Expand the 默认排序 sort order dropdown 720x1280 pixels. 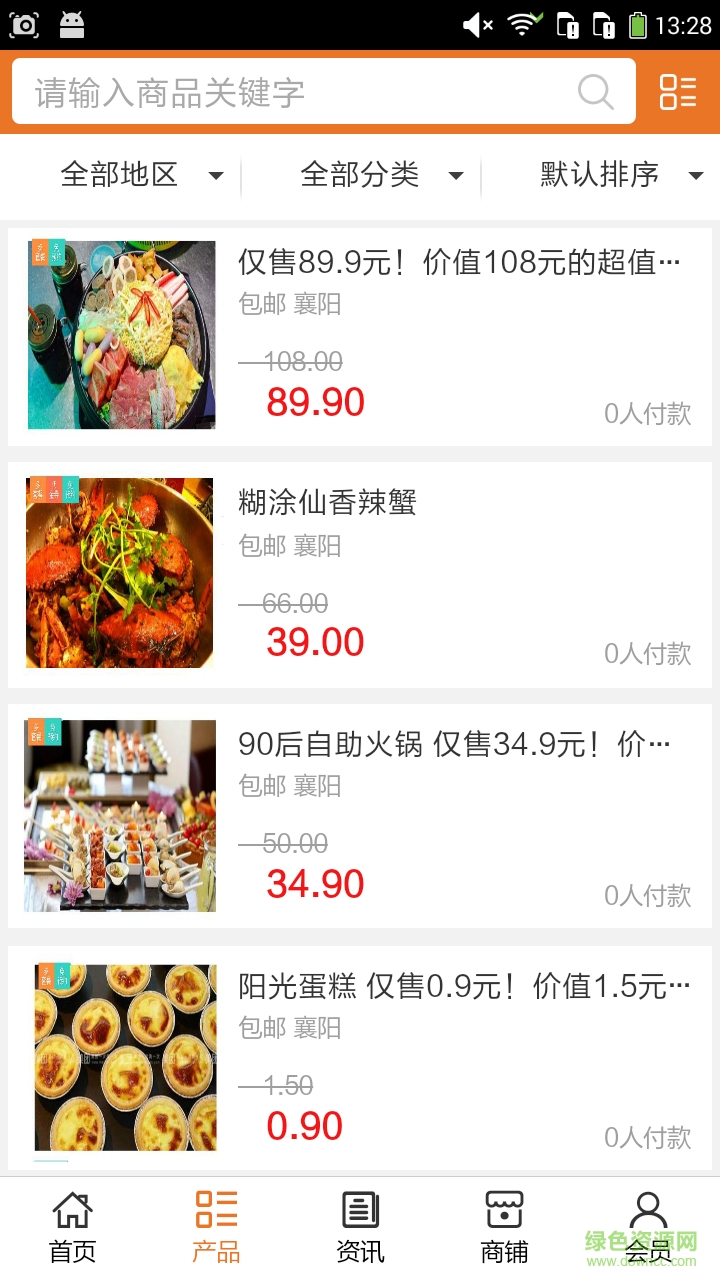point(620,176)
